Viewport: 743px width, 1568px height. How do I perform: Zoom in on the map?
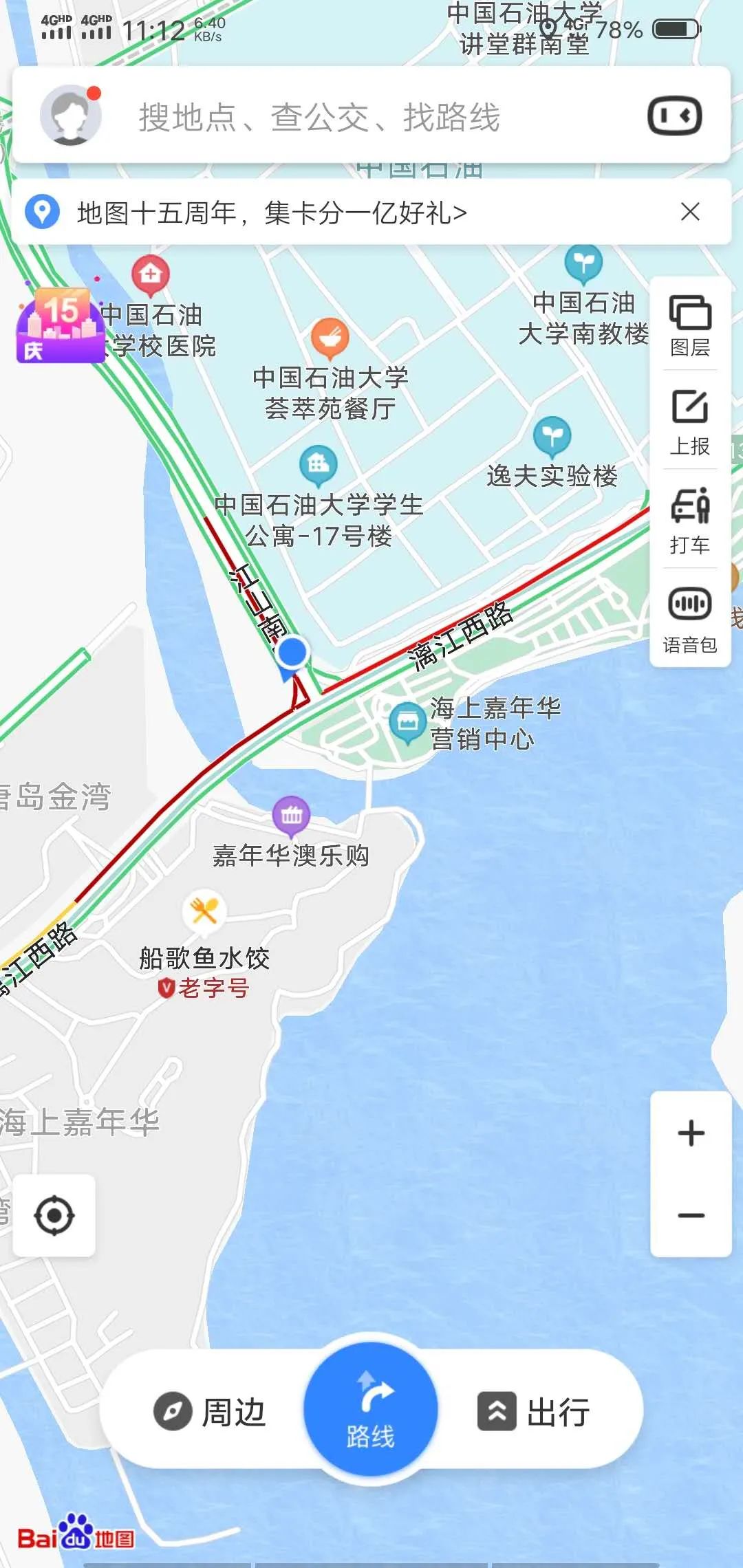(x=691, y=1133)
